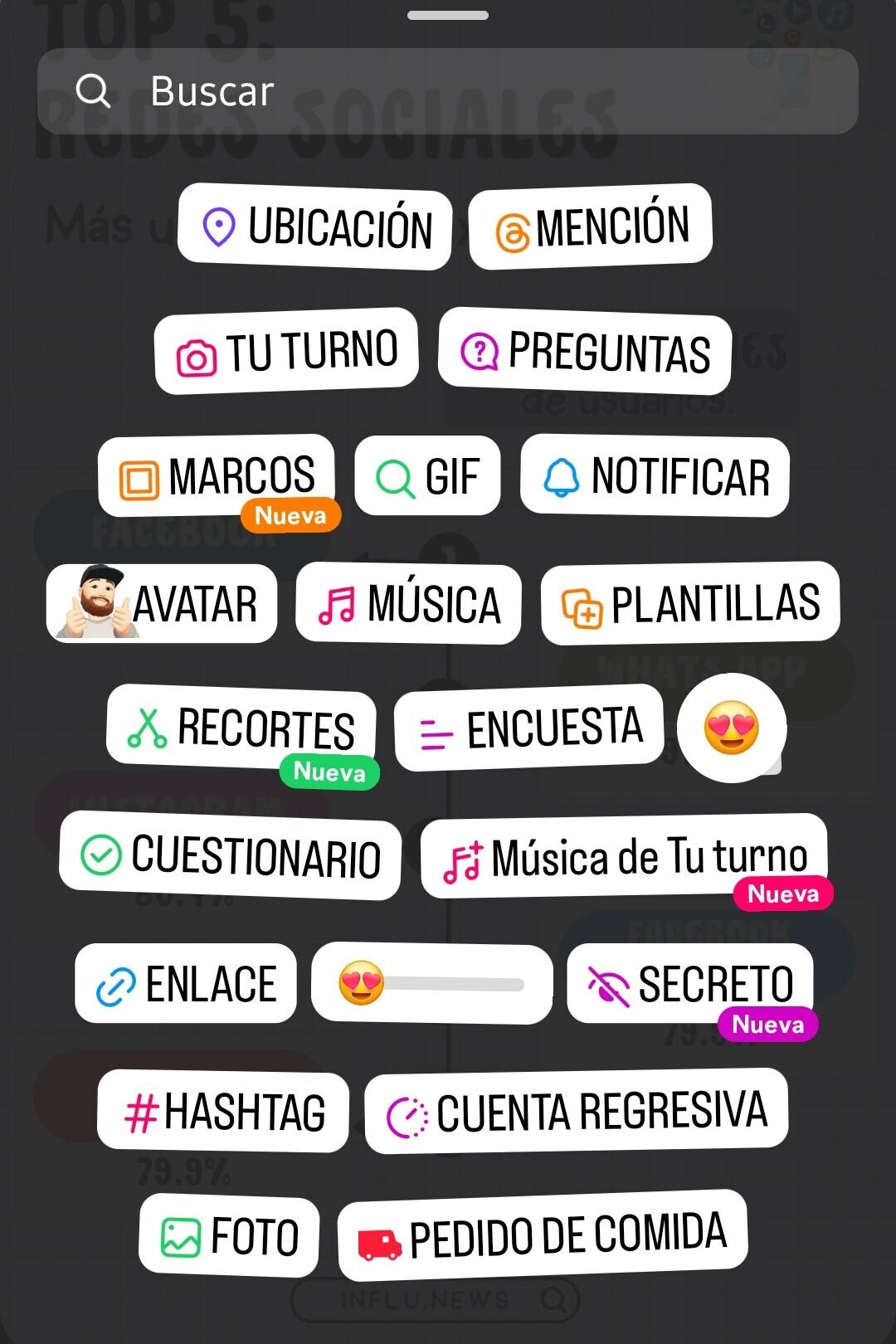Choose the RECORTES cutouts sticker
896x1344 pixels.
(241, 727)
